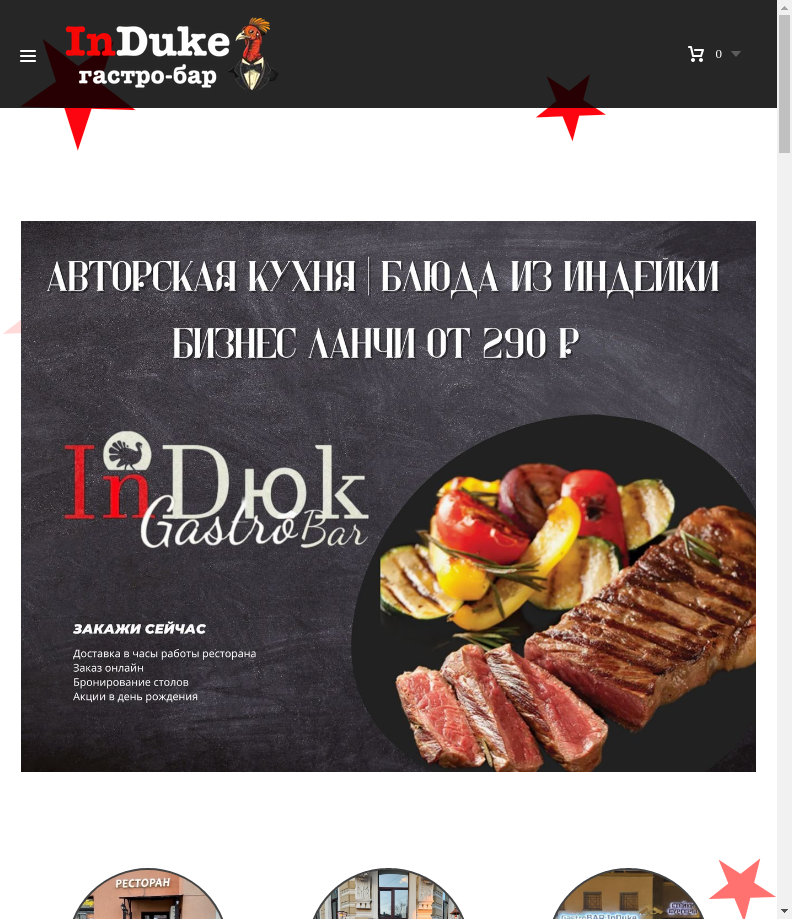Expand the cart dropdown arrow
Screen dimensions: 792x919
(736, 54)
